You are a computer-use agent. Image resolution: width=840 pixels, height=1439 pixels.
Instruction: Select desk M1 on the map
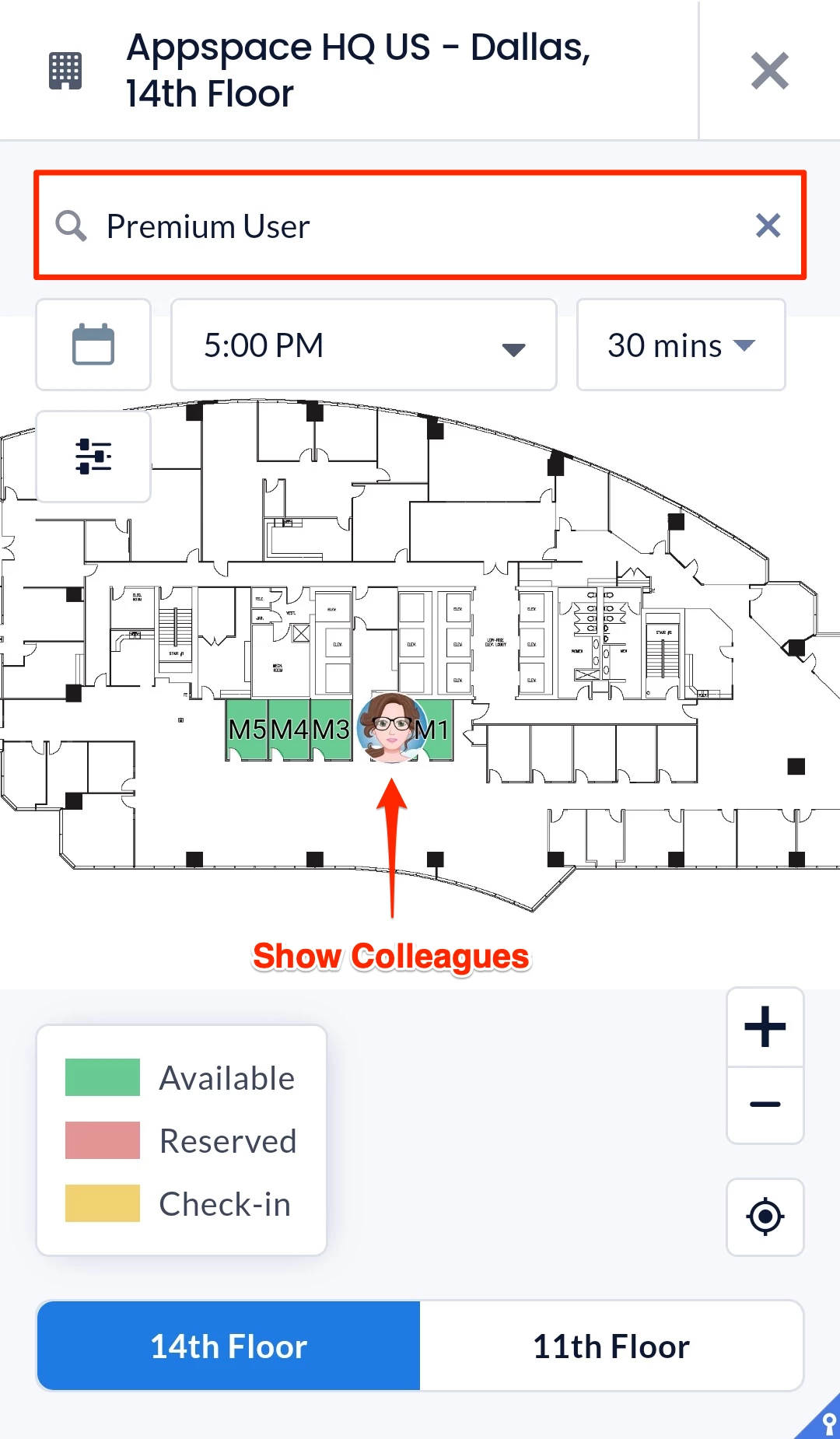click(x=437, y=730)
